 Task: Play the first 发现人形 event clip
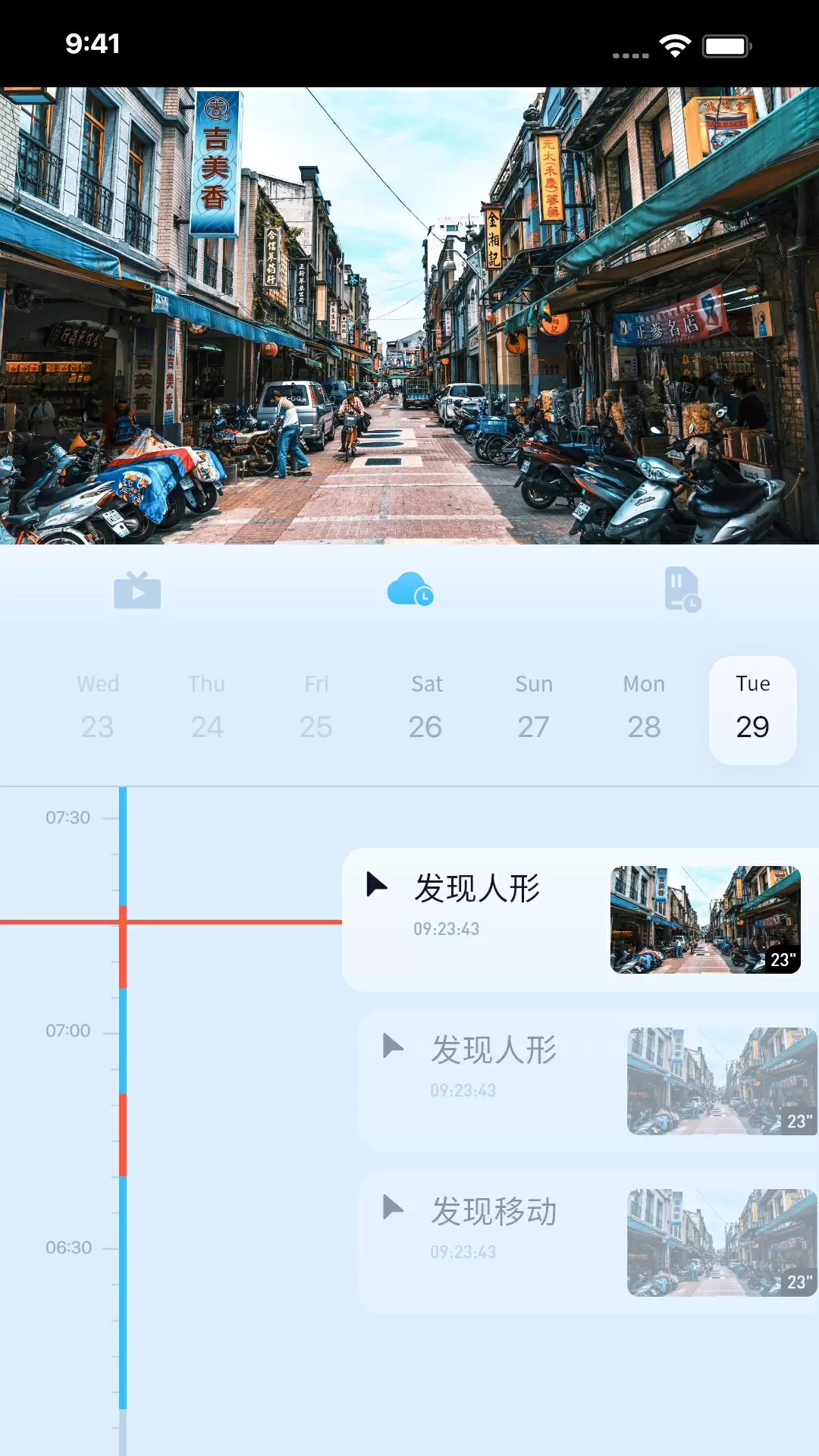[x=377, y=884]
